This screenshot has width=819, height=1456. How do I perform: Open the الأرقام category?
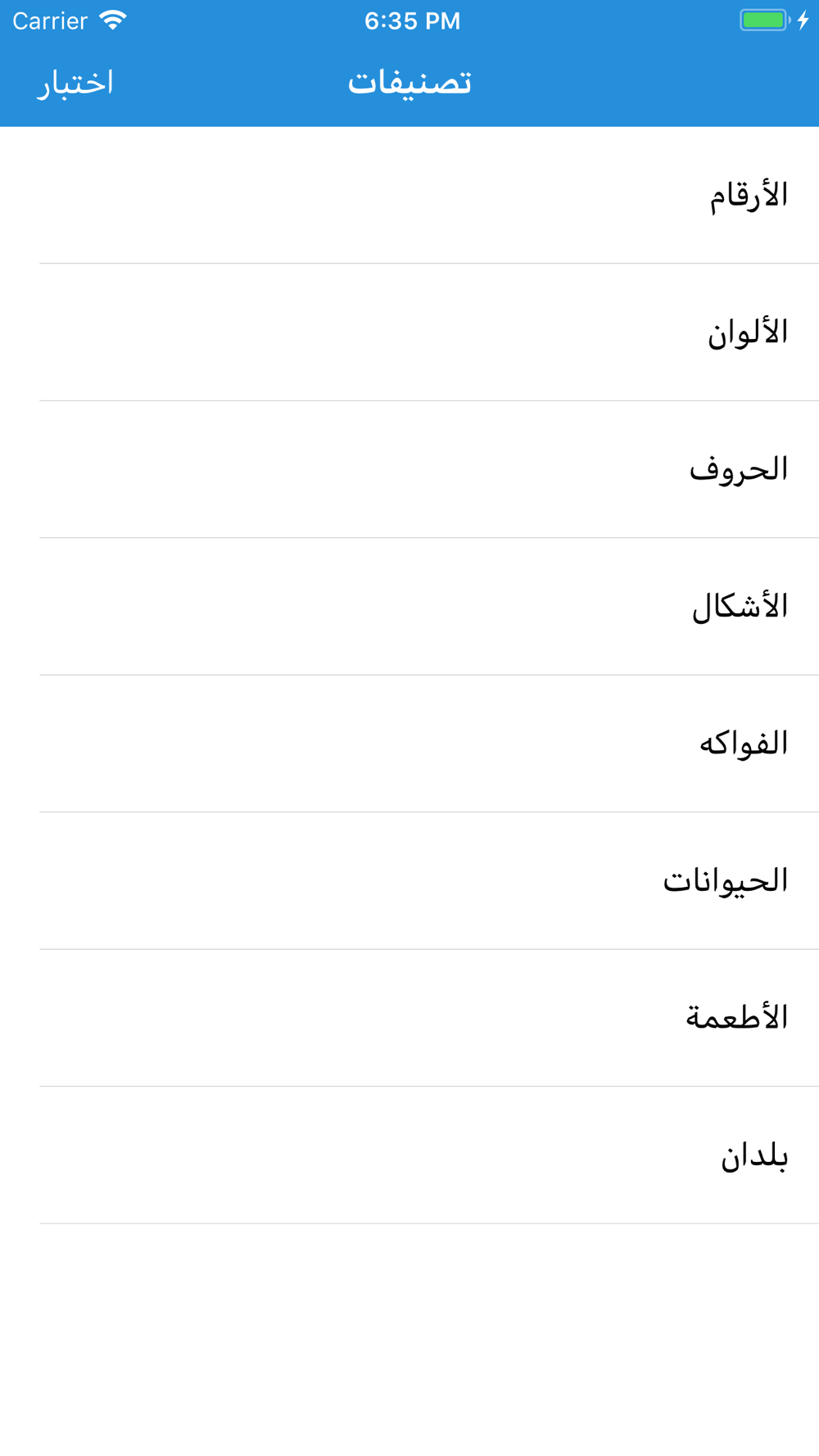coord(409,196)
